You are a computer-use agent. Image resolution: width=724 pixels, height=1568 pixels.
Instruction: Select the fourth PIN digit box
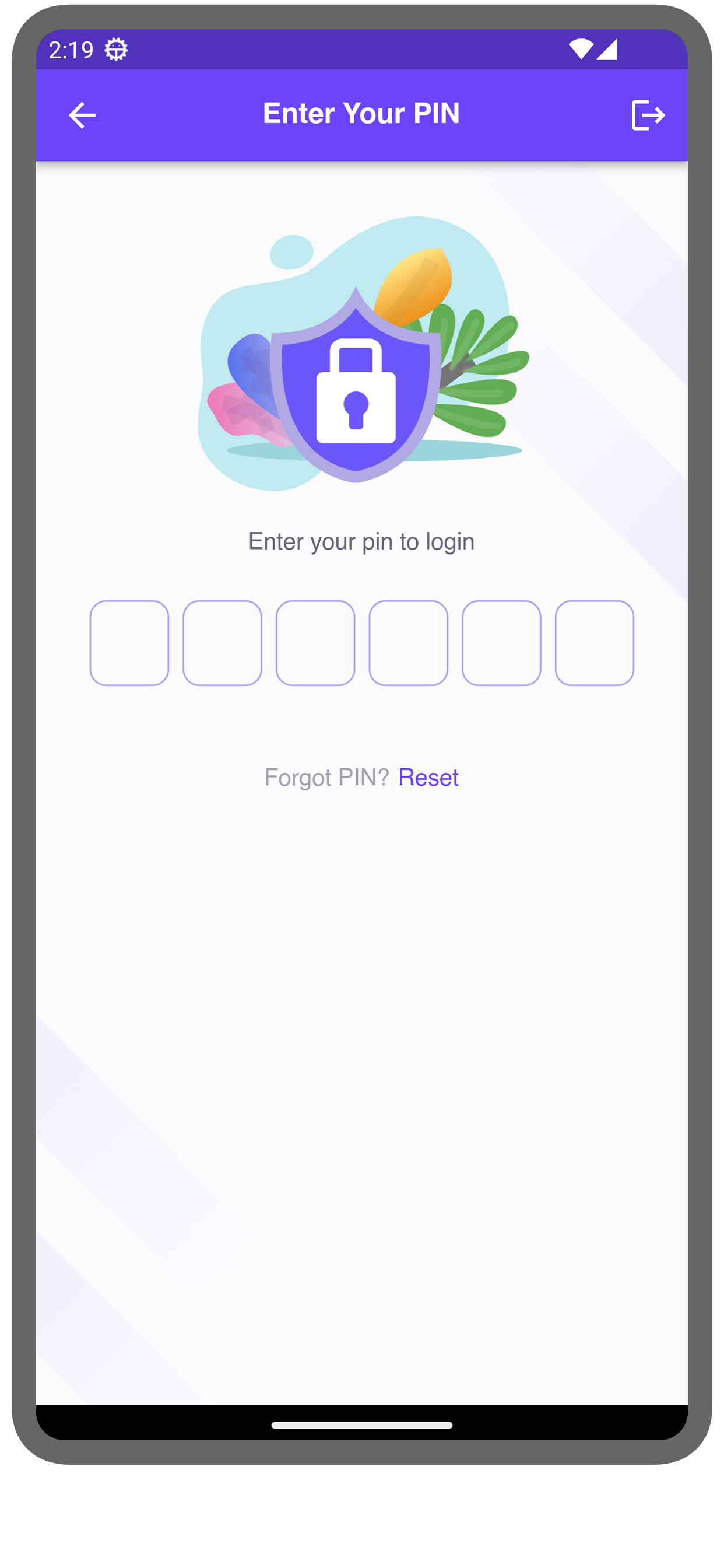[408, 643]
